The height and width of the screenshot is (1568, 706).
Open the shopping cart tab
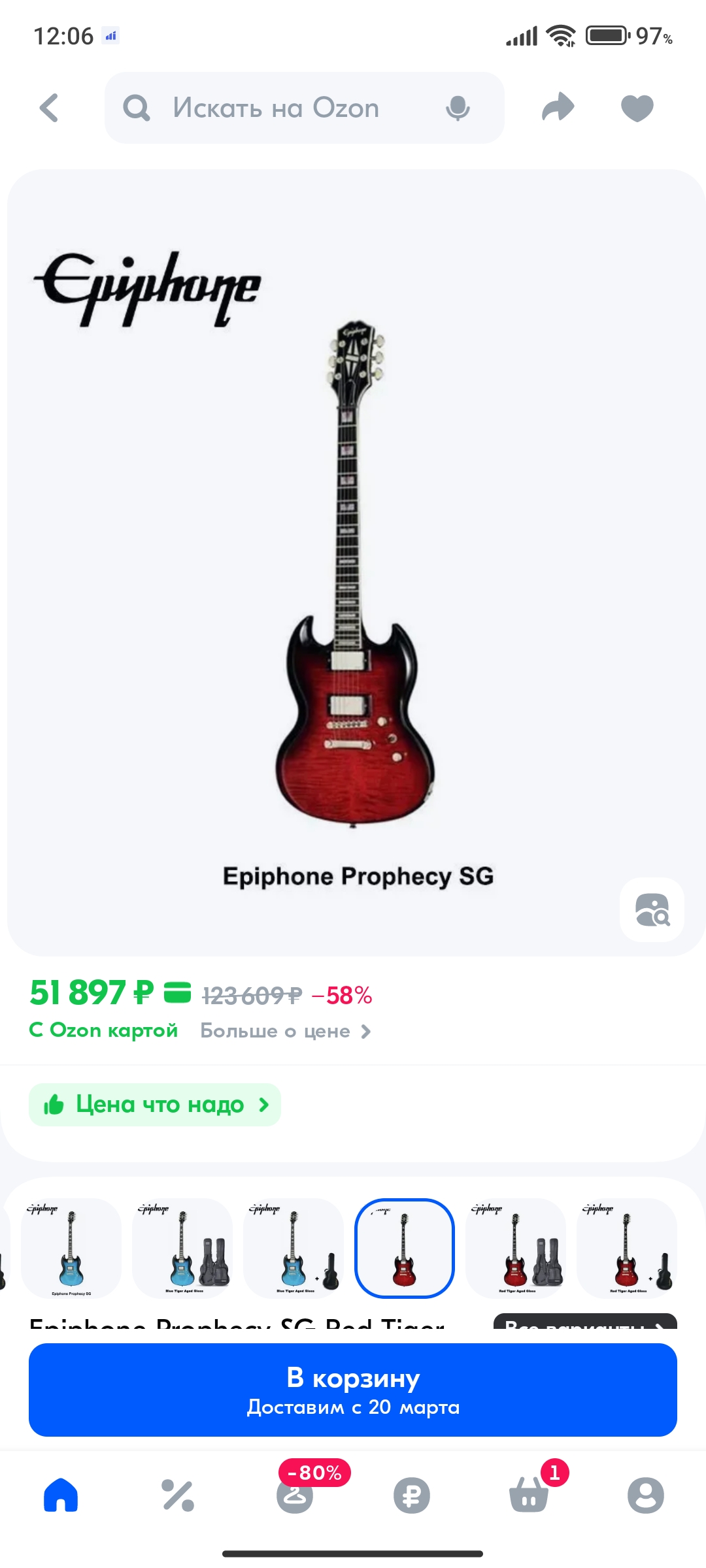tap(529, 1495)
